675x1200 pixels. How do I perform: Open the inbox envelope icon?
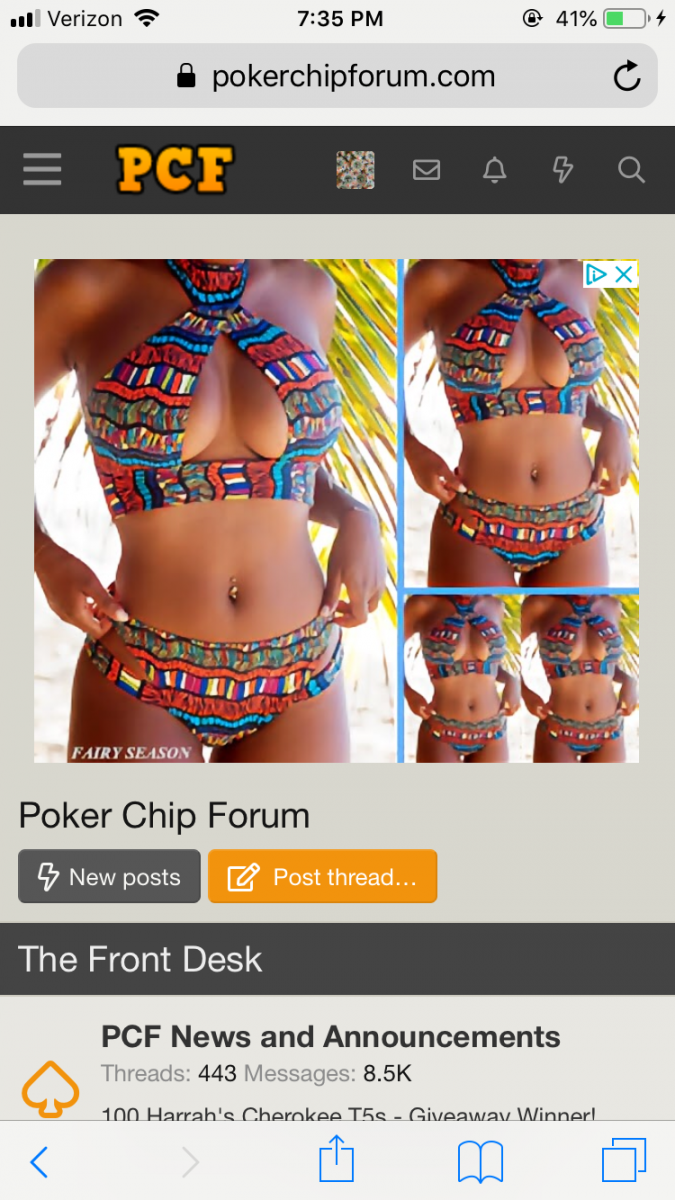click(426, 170)
